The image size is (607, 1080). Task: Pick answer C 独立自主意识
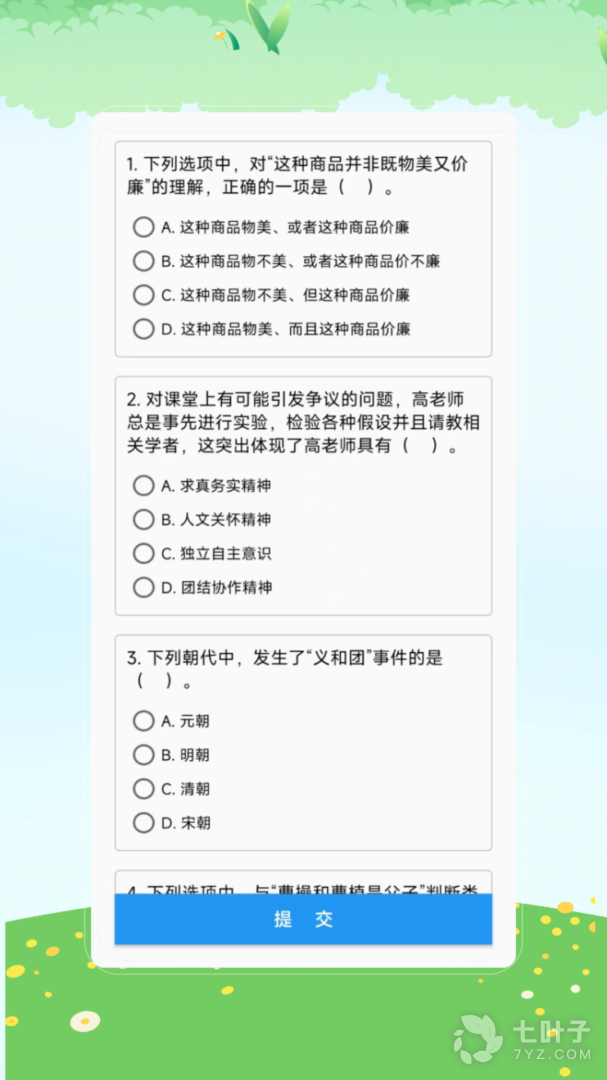[144, 553]
